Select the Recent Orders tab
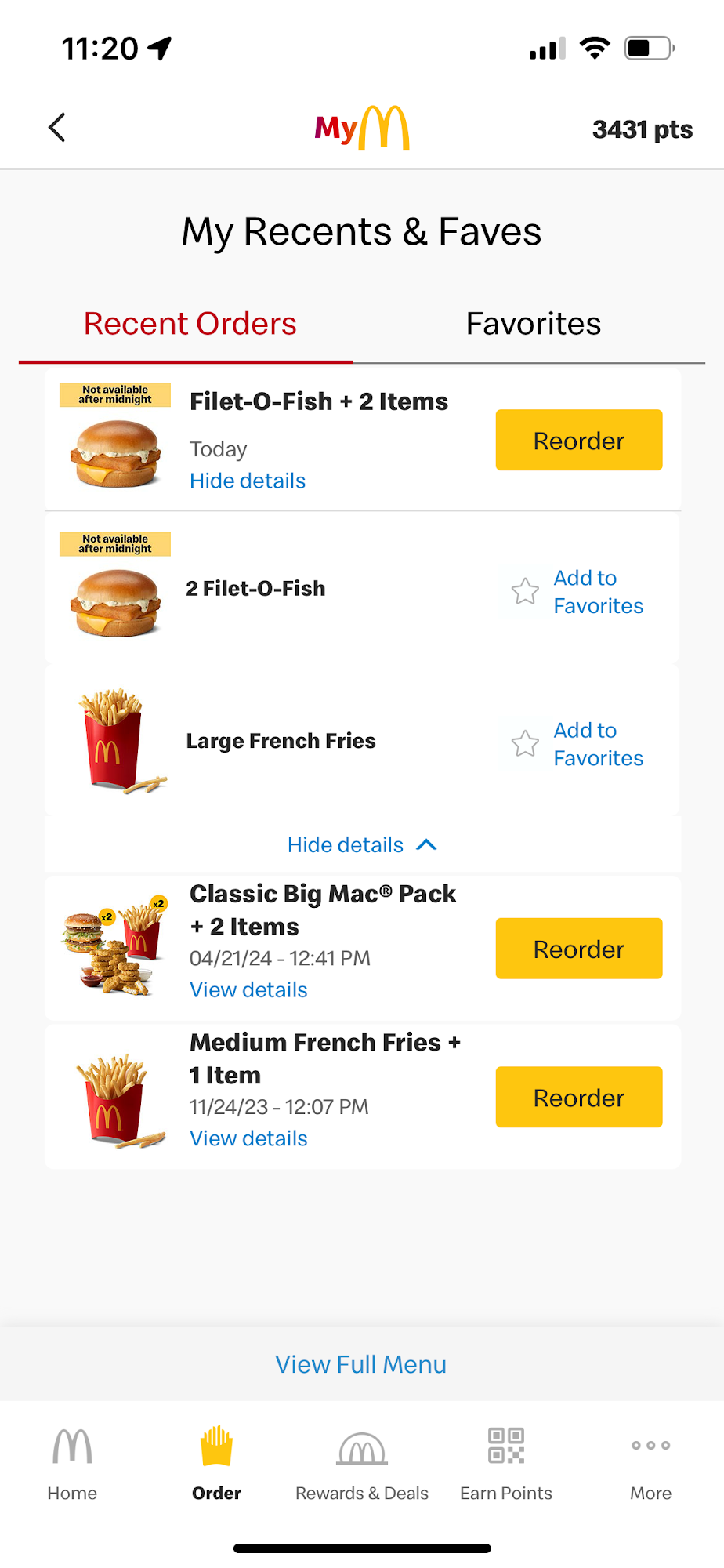Screen dimensions: 724x1568 (190, 324)
